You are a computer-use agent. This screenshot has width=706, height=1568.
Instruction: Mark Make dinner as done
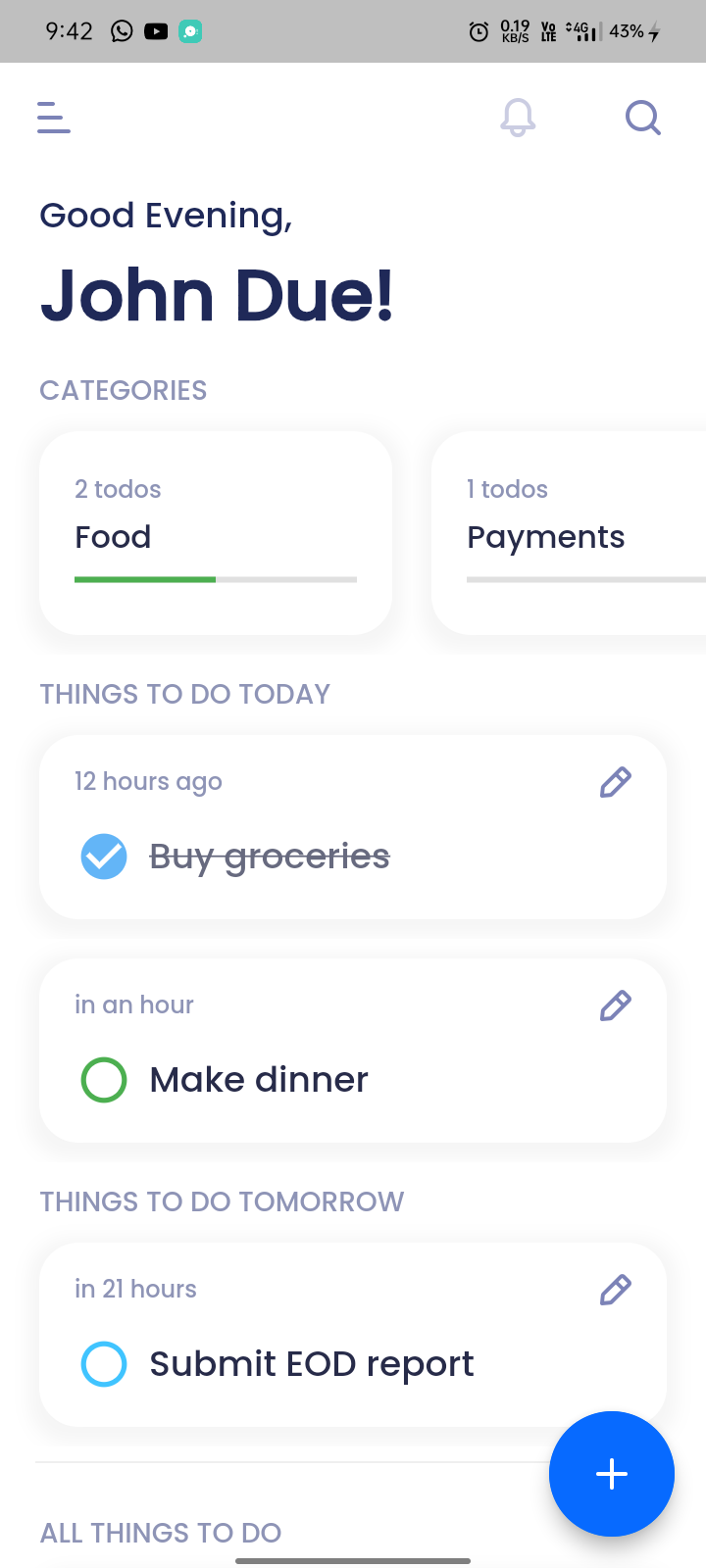[104, 1080]
